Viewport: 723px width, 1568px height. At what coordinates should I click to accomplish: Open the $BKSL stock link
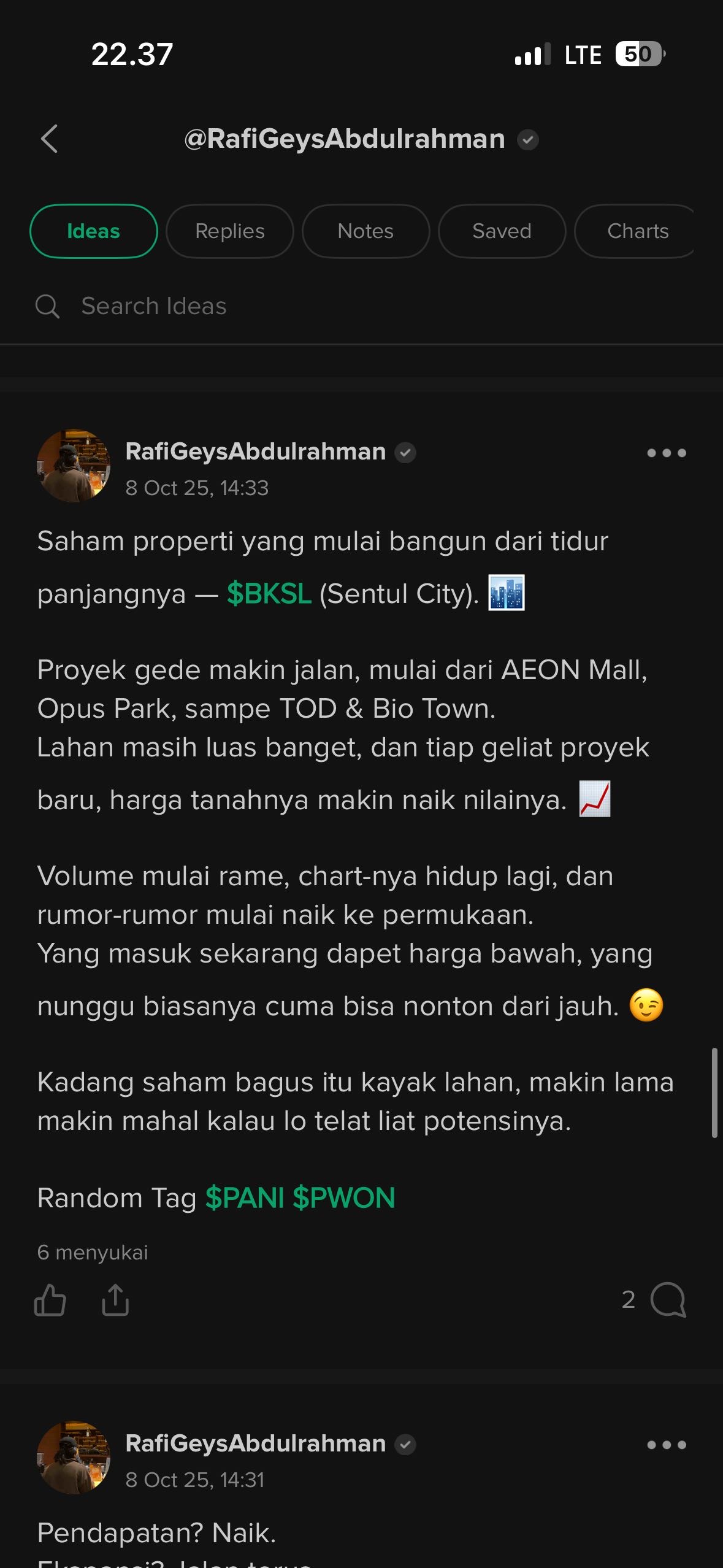coord(269,594)
